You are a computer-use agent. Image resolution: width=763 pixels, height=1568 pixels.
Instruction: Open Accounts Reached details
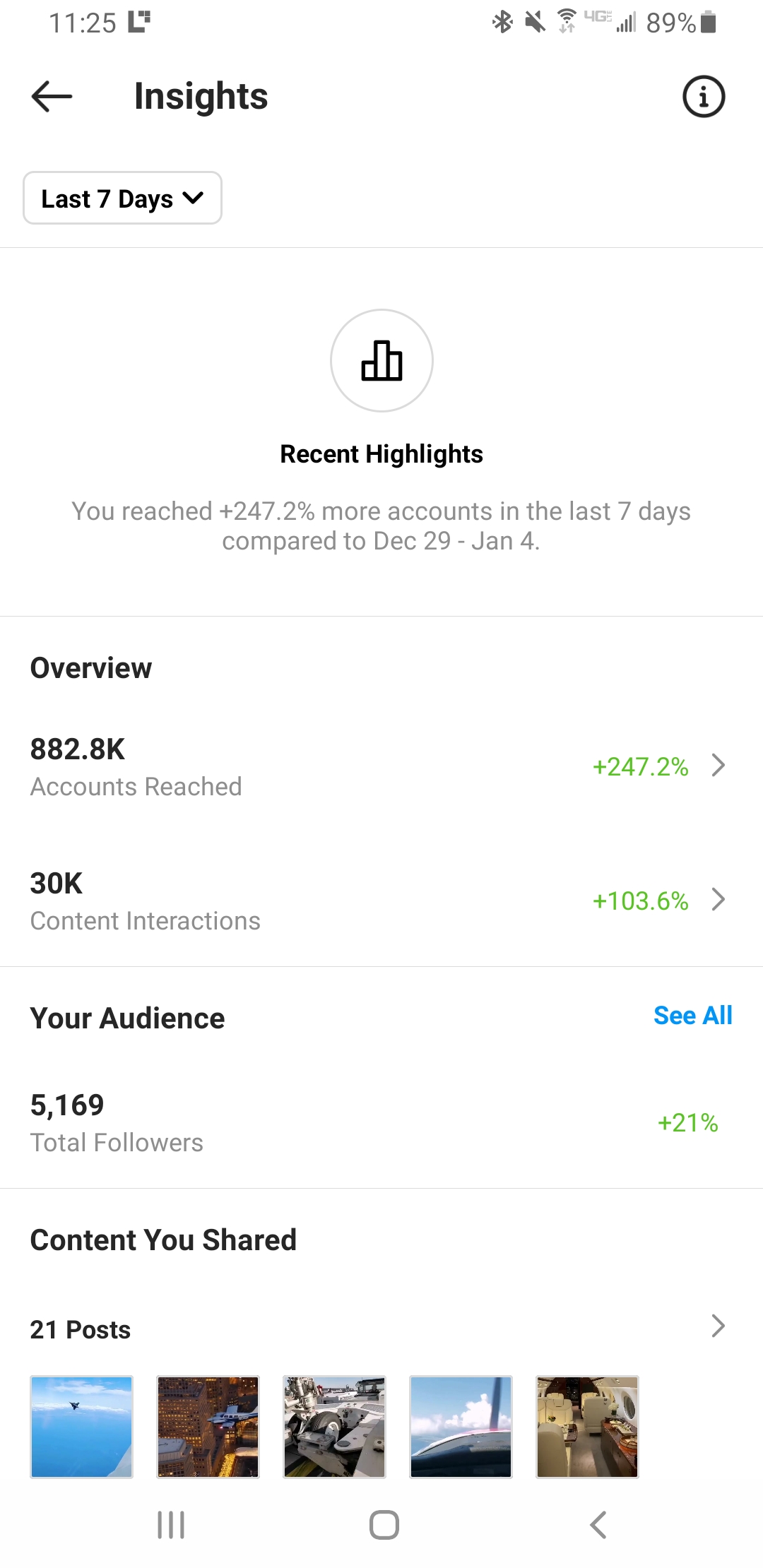point(381,766)
